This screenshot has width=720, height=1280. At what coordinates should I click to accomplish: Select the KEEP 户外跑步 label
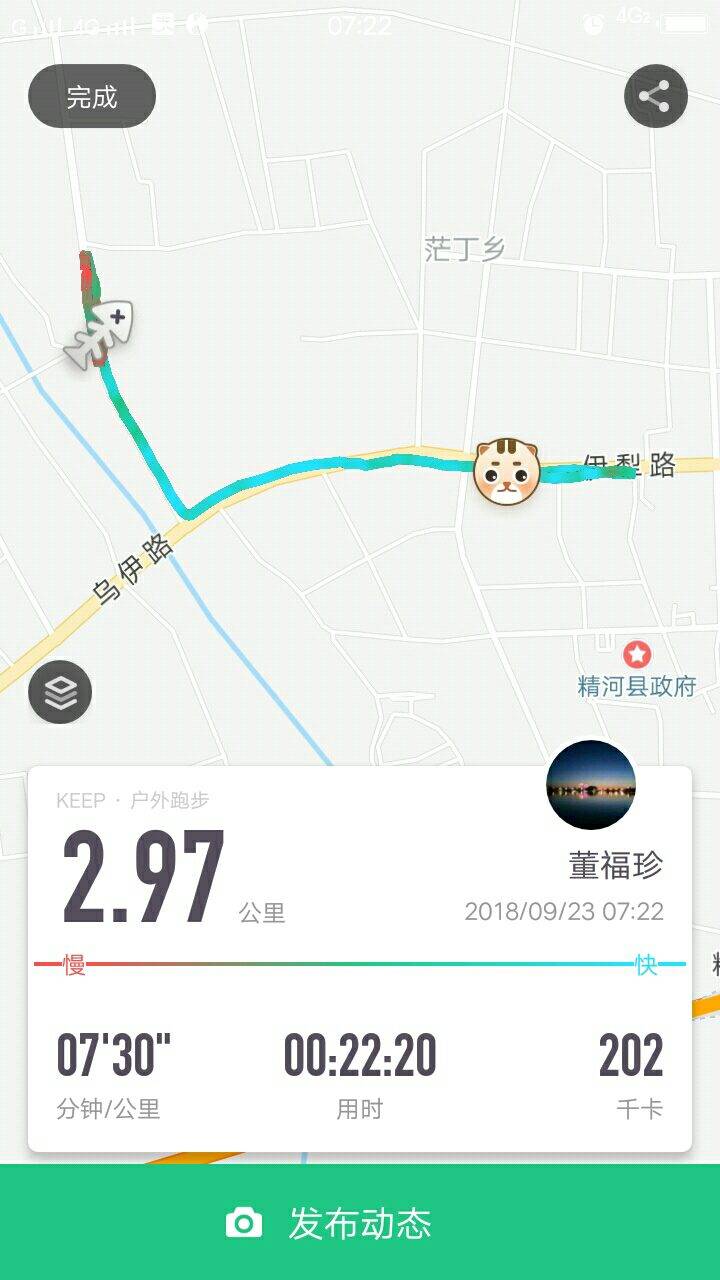[x=137, y=799]
